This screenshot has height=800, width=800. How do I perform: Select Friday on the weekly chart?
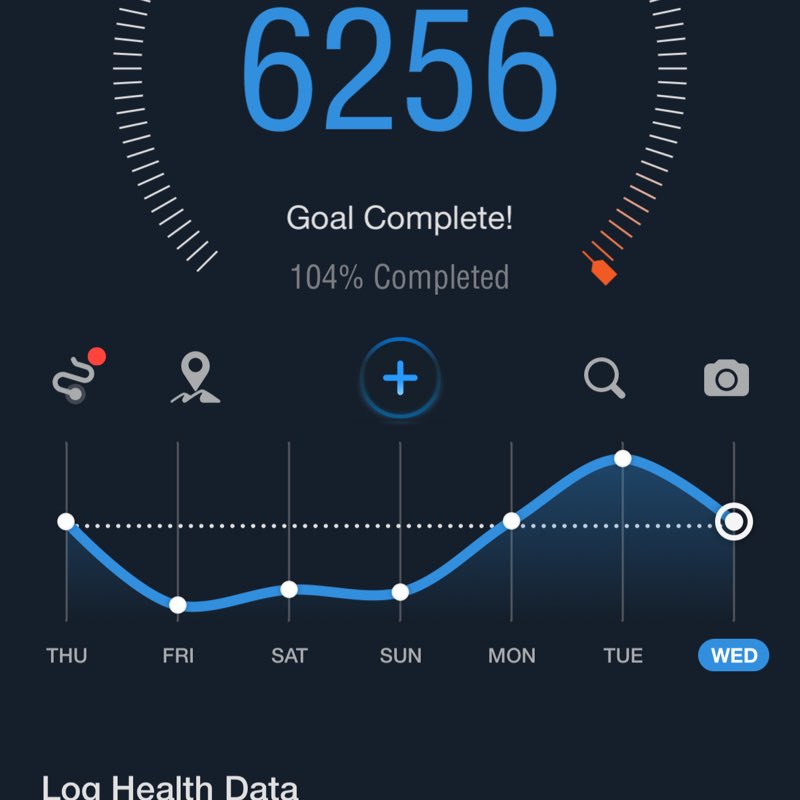pos(178,656)
